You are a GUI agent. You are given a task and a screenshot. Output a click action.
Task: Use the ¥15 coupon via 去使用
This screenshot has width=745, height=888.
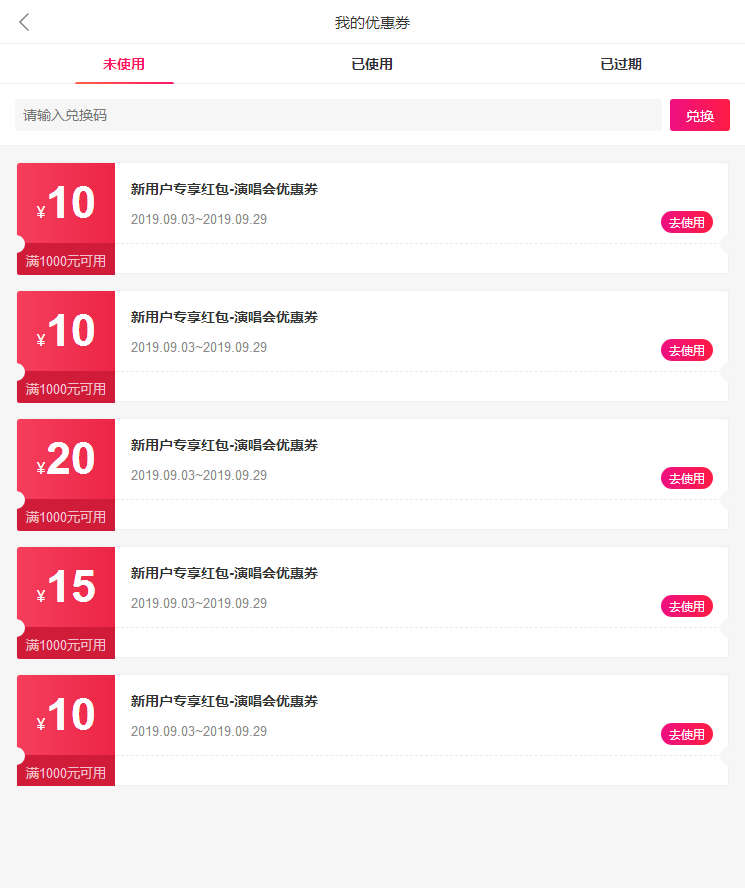click(686, 606)
